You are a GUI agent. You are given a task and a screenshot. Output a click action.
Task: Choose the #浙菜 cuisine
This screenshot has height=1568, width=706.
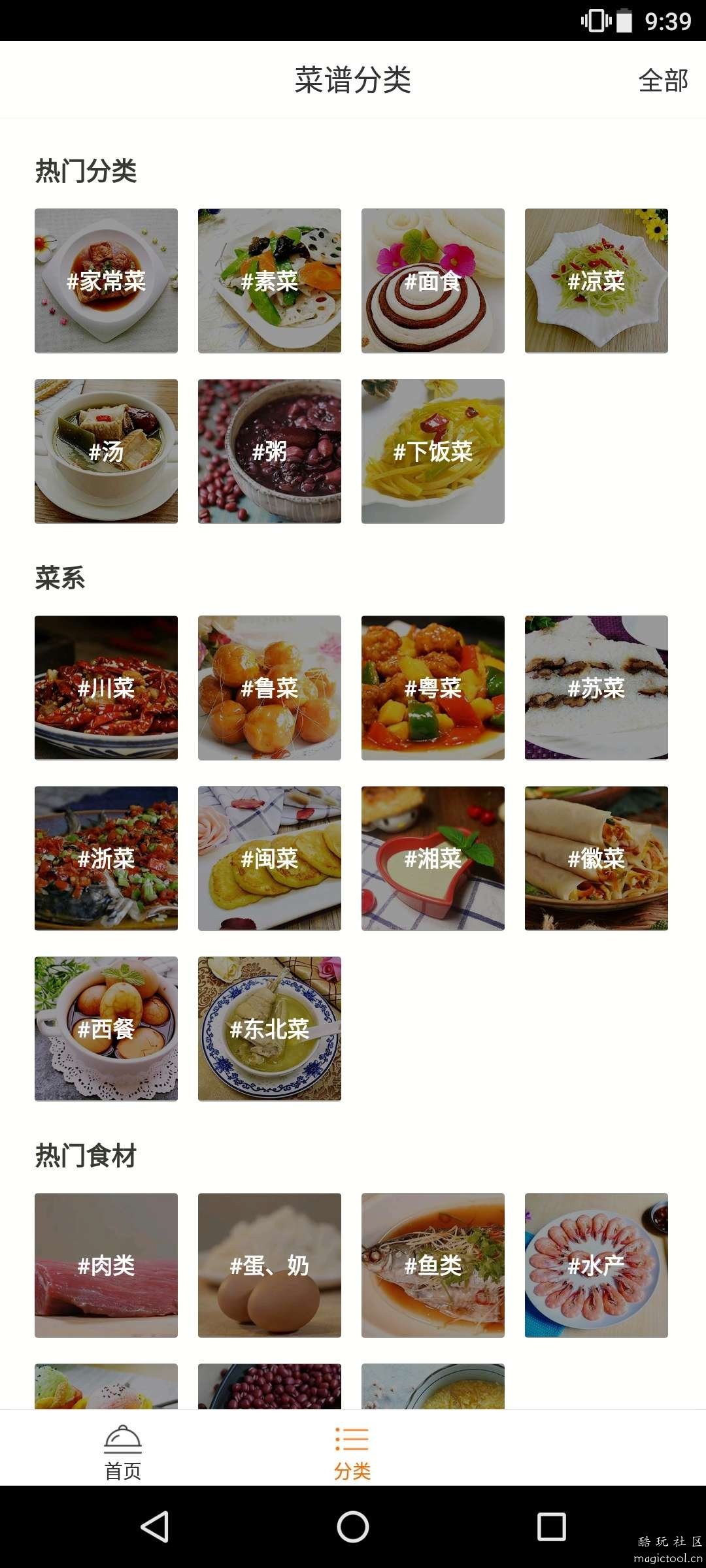106,858
